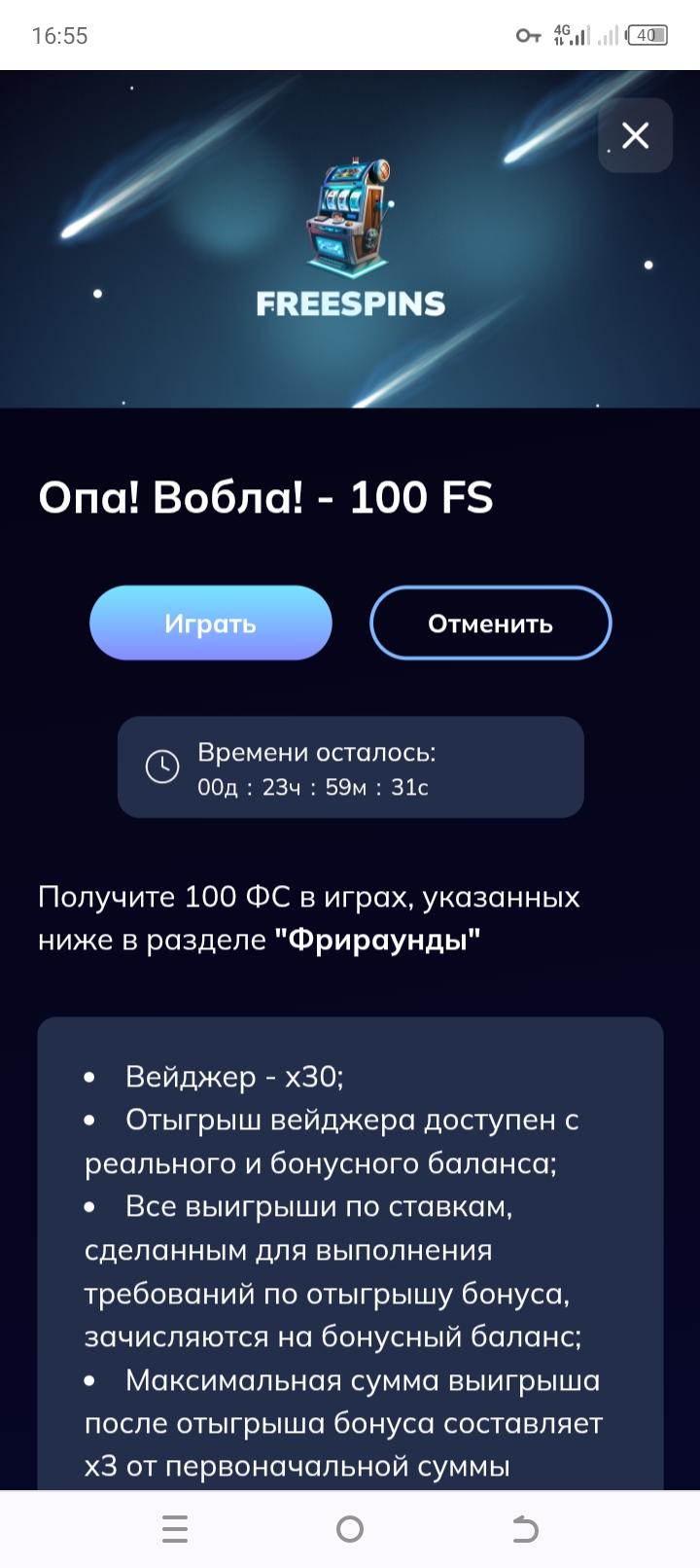Tap the Играть button
The width and height of the screenshot is (700, 1568).
pos(211,624)
